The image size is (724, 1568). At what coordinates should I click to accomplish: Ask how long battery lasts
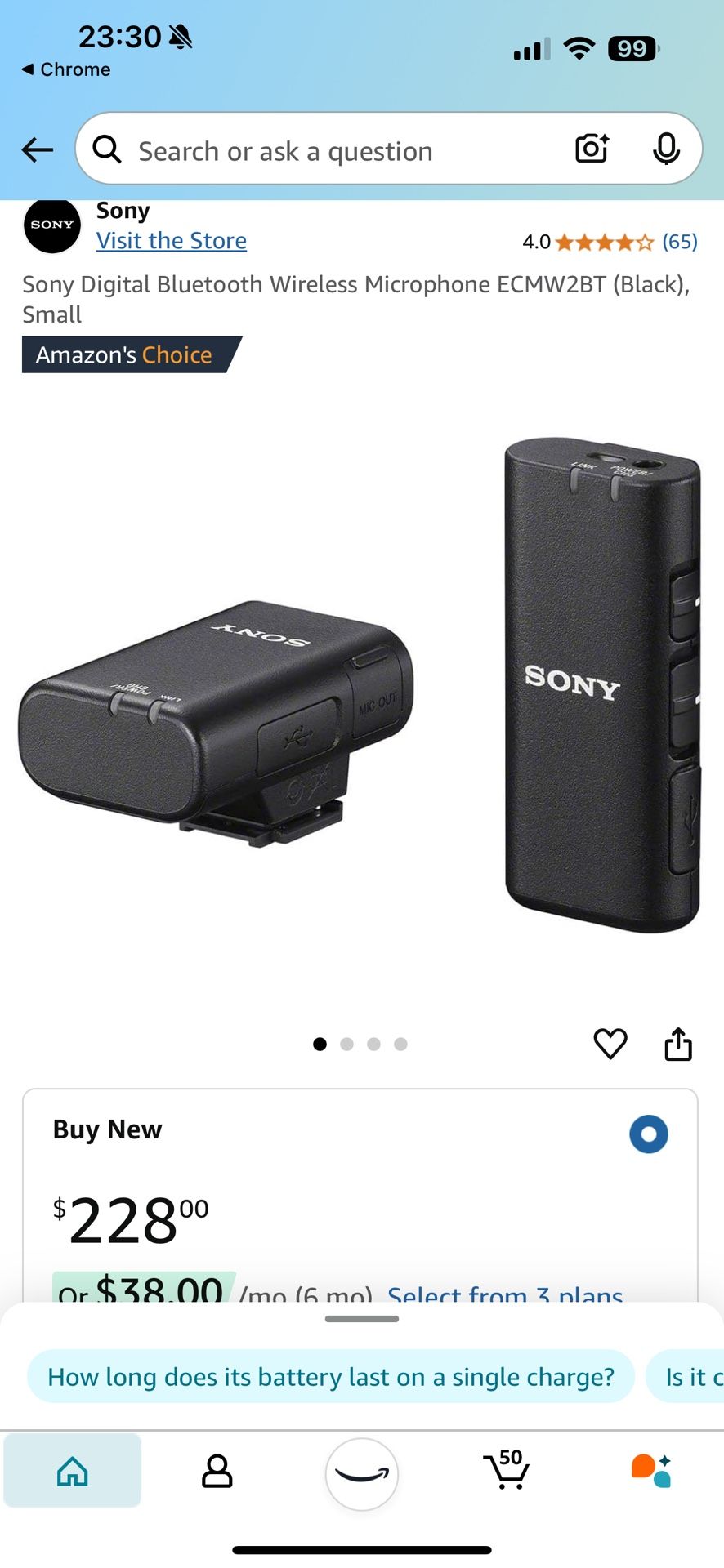pos(331,1377)
